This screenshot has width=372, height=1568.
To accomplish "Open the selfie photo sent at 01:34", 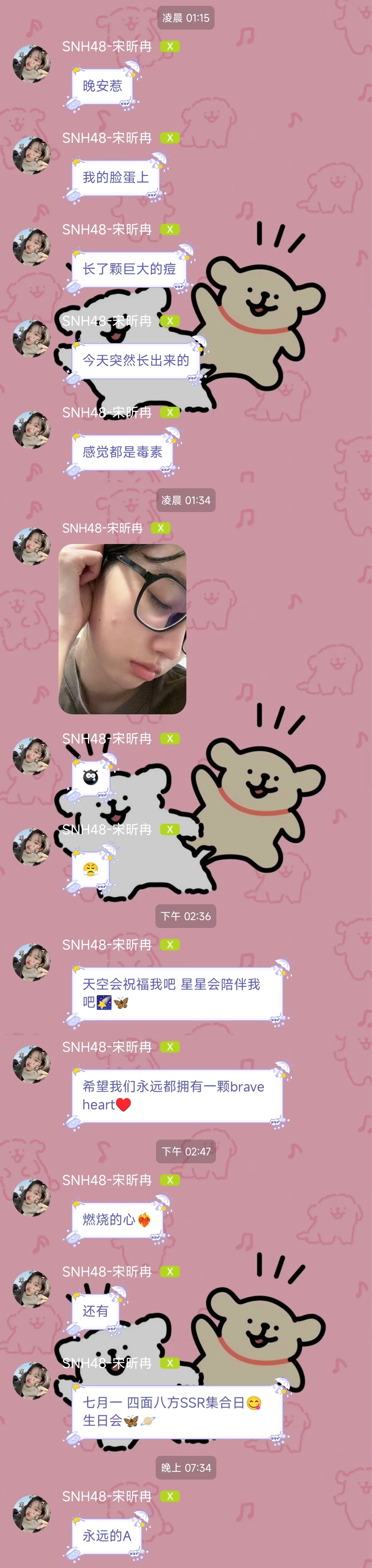I will coord(122,628).
